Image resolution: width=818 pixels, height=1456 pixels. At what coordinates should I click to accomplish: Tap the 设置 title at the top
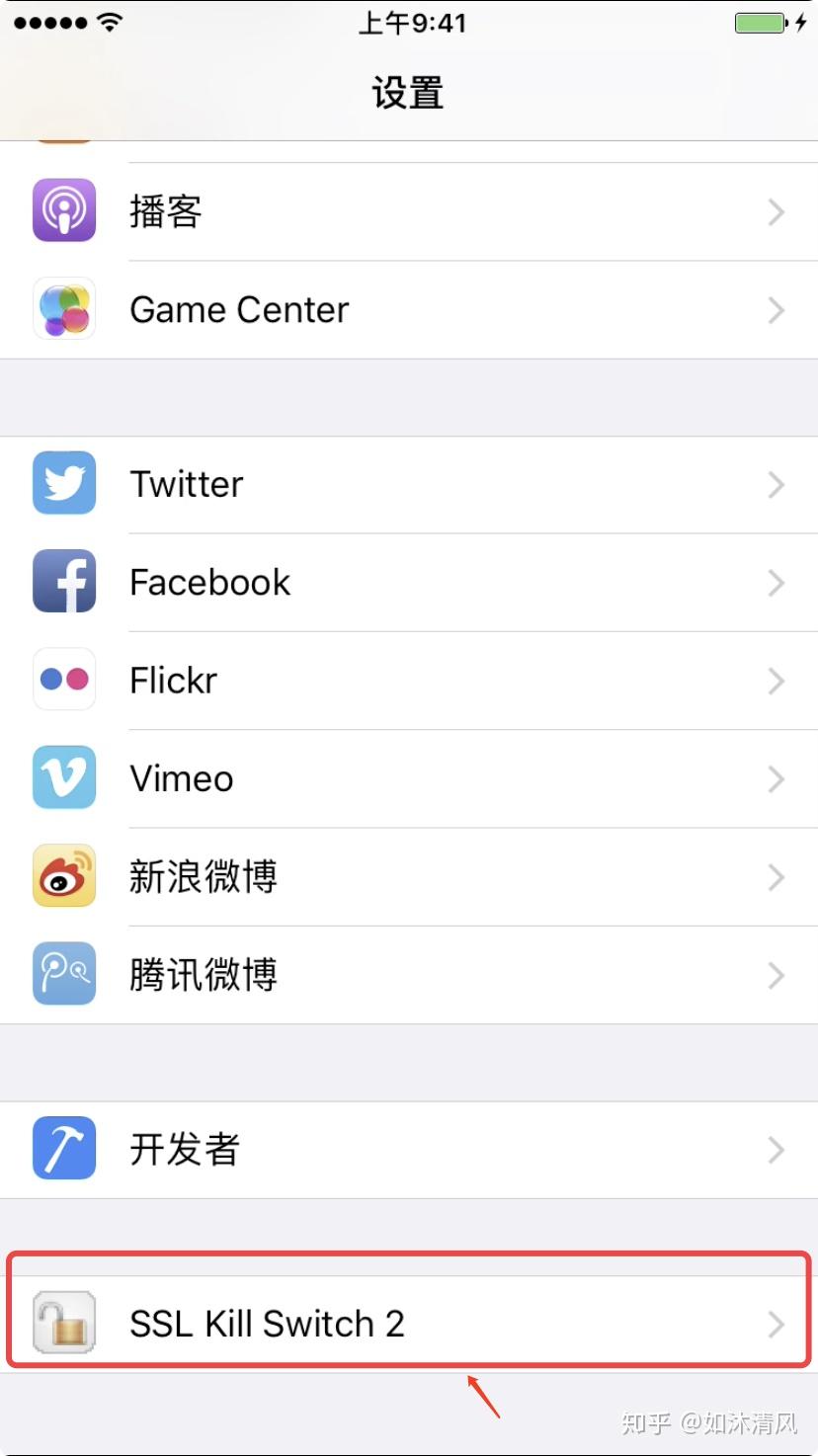click(409, 92)
